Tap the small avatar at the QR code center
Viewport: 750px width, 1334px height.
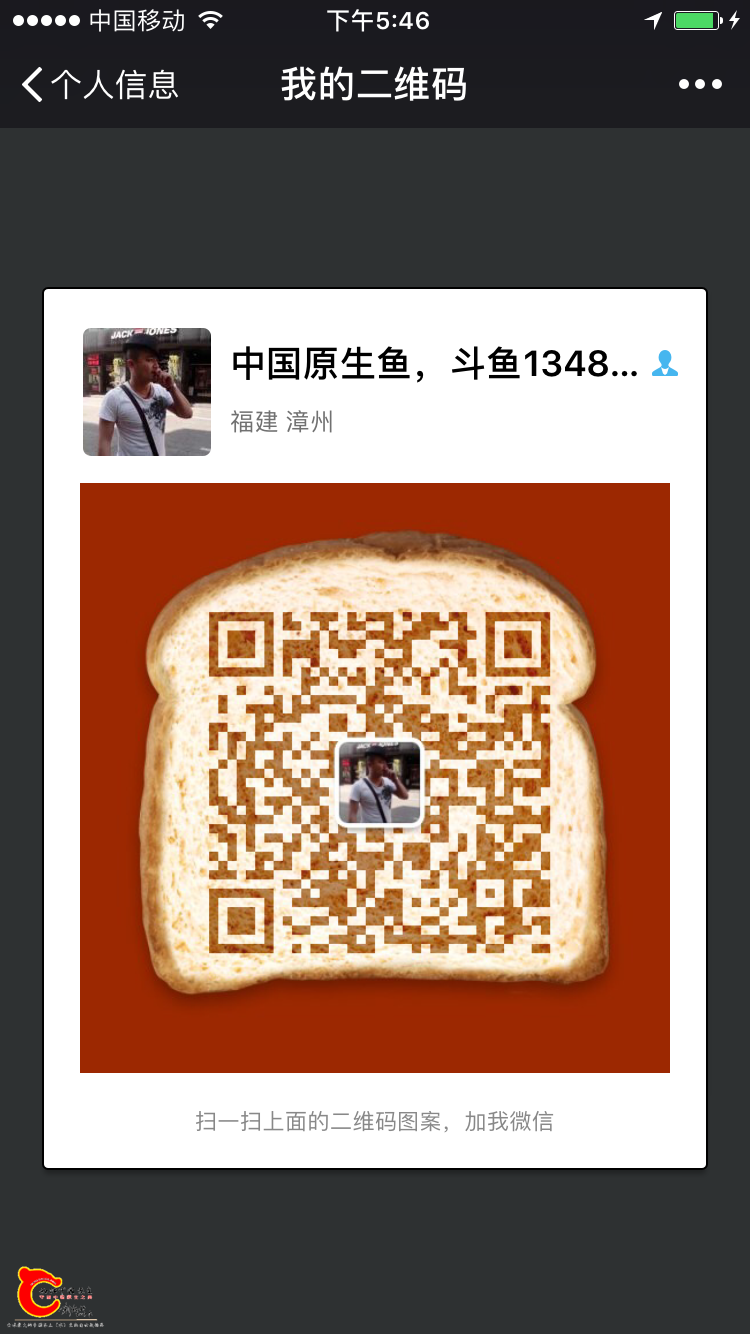point(381,784)
